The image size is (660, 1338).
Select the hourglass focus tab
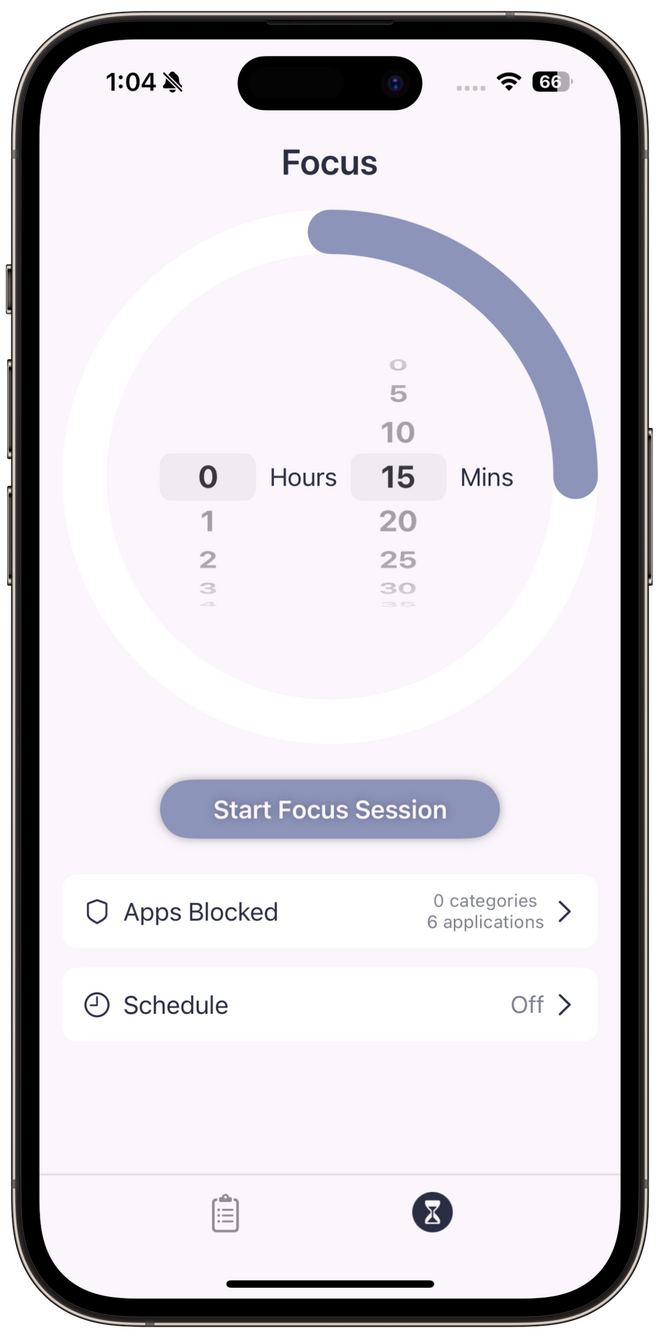click(x=432, y=1213)
